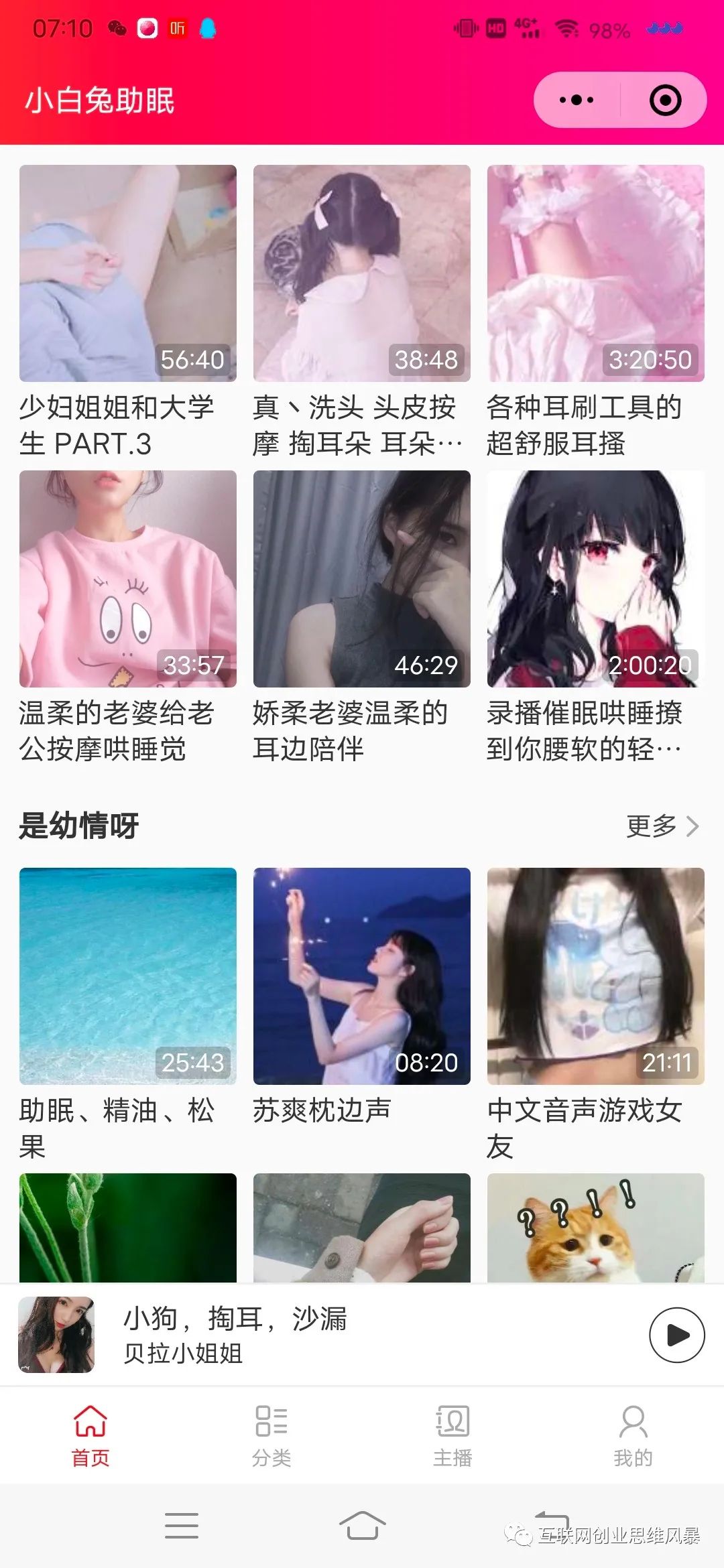Open the 录播催眠哄睡 audio card
The image size is (724, 1568).
595,579
